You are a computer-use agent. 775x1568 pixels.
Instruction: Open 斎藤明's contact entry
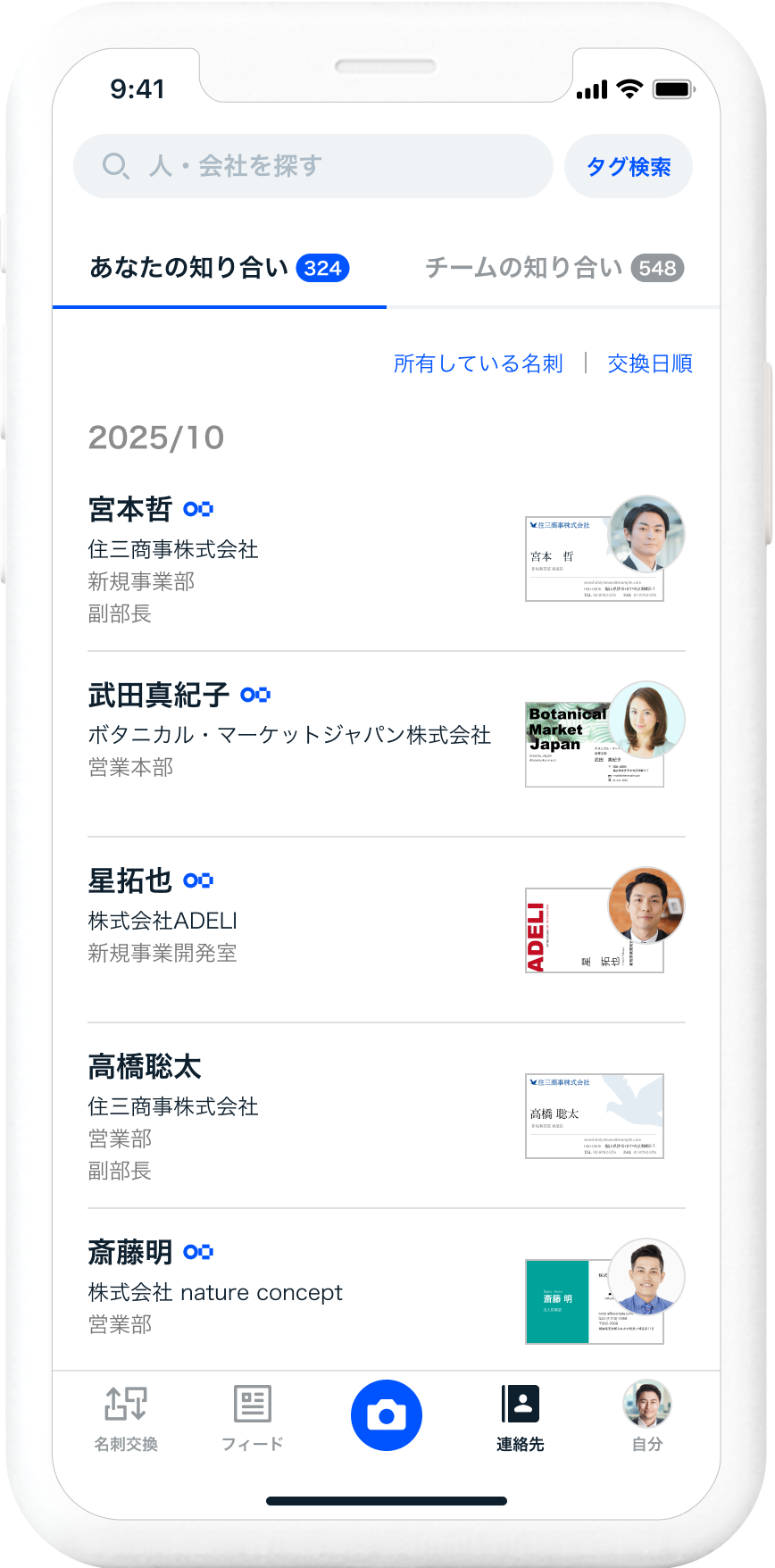tap(130, 1253)
